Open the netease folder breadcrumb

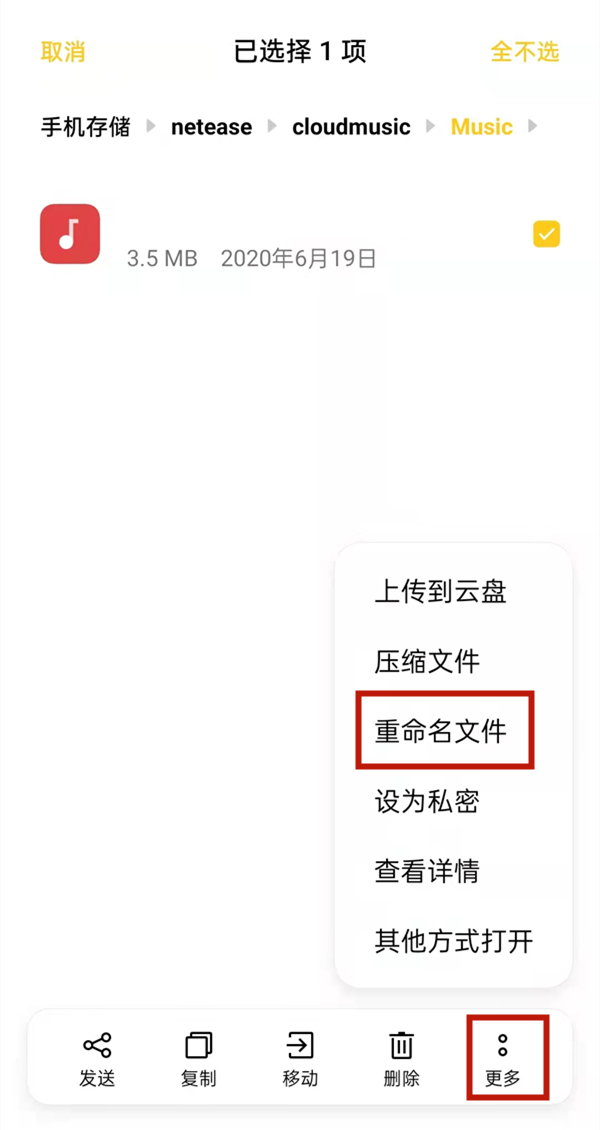211,127
